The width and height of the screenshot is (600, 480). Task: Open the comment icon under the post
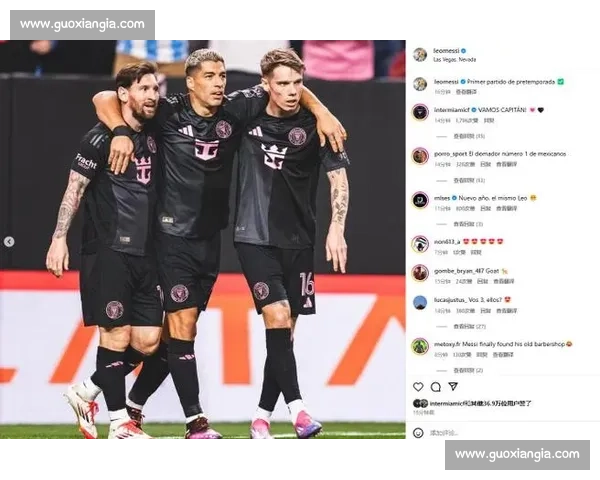pyautogui.click(x=435, y=386)
